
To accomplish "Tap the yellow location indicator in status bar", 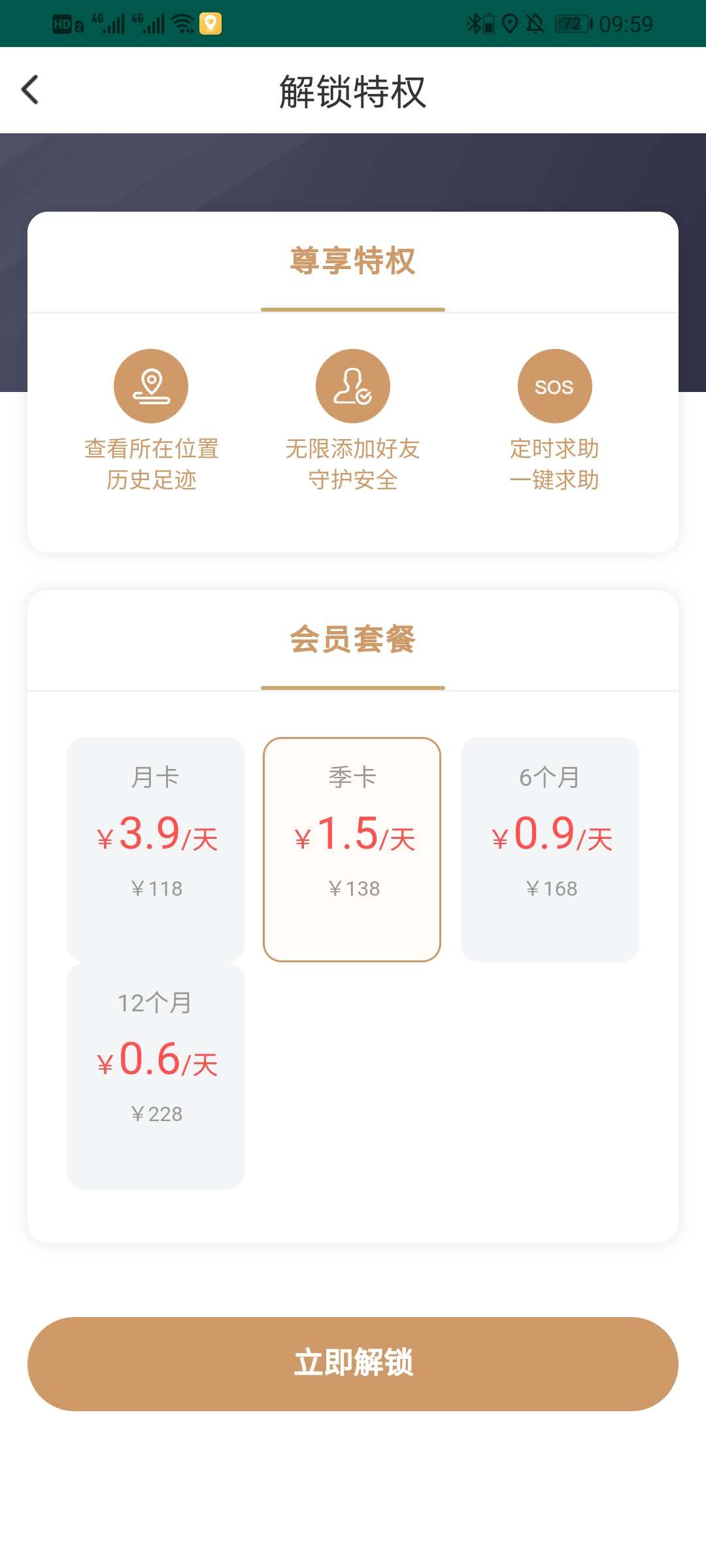I will click(x=210, y=22).
